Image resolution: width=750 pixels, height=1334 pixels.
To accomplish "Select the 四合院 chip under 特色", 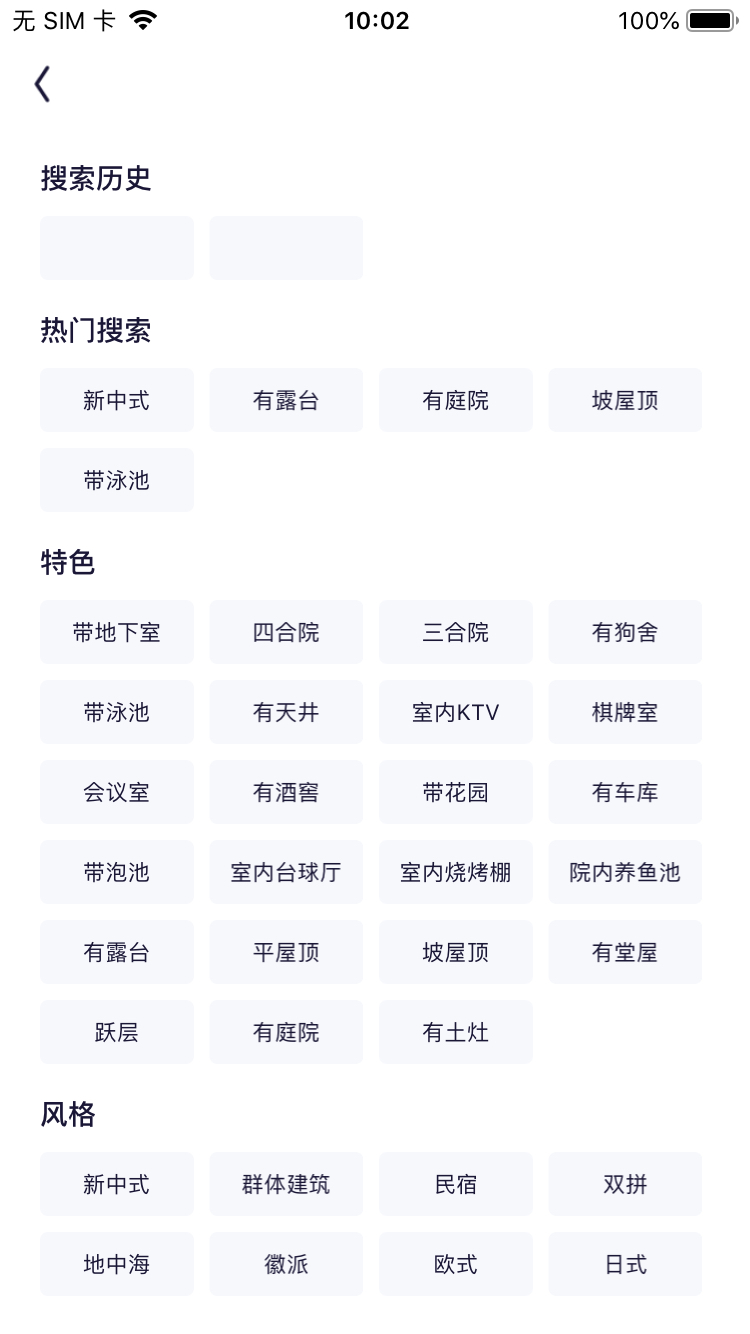I will pos(286,632).
